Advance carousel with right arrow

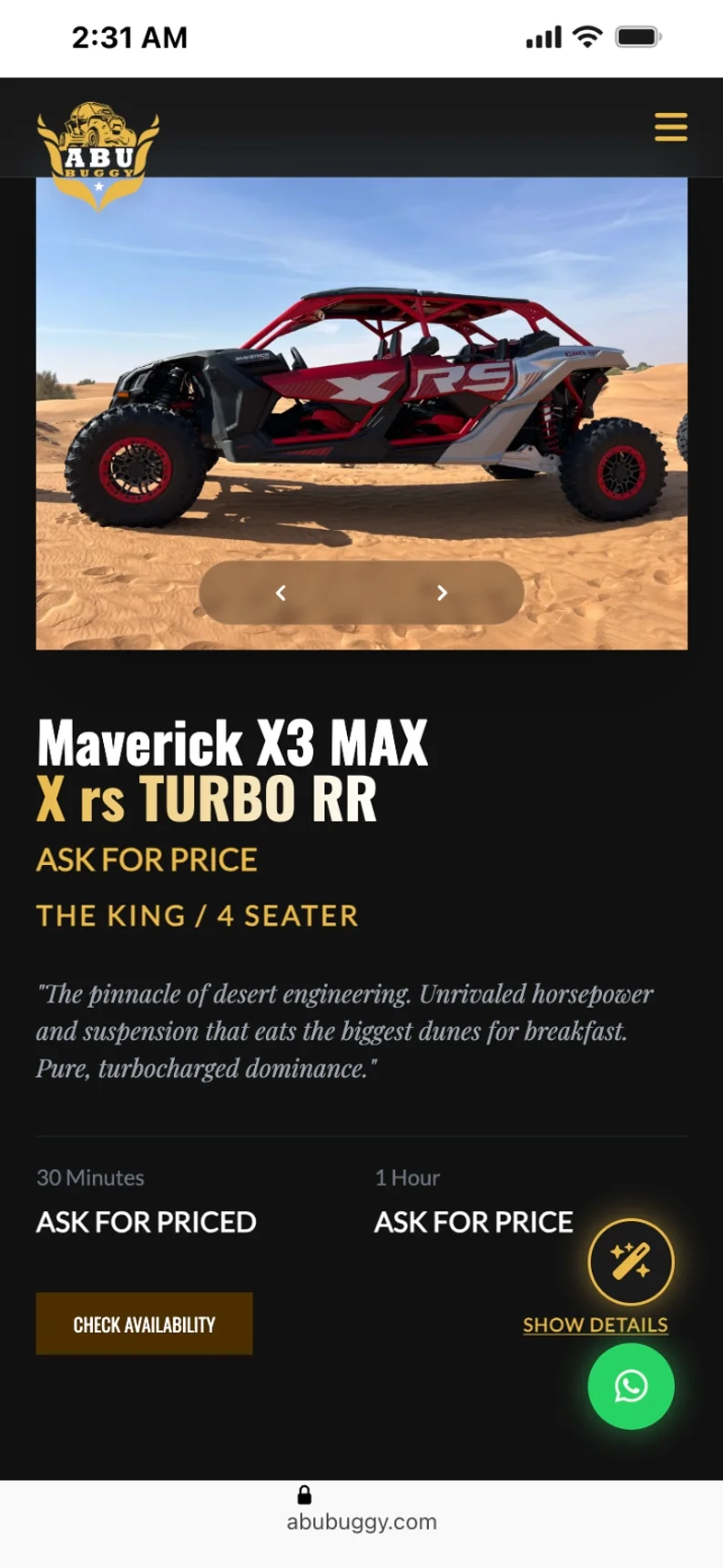pyautogui.click(x=441, y=593)
